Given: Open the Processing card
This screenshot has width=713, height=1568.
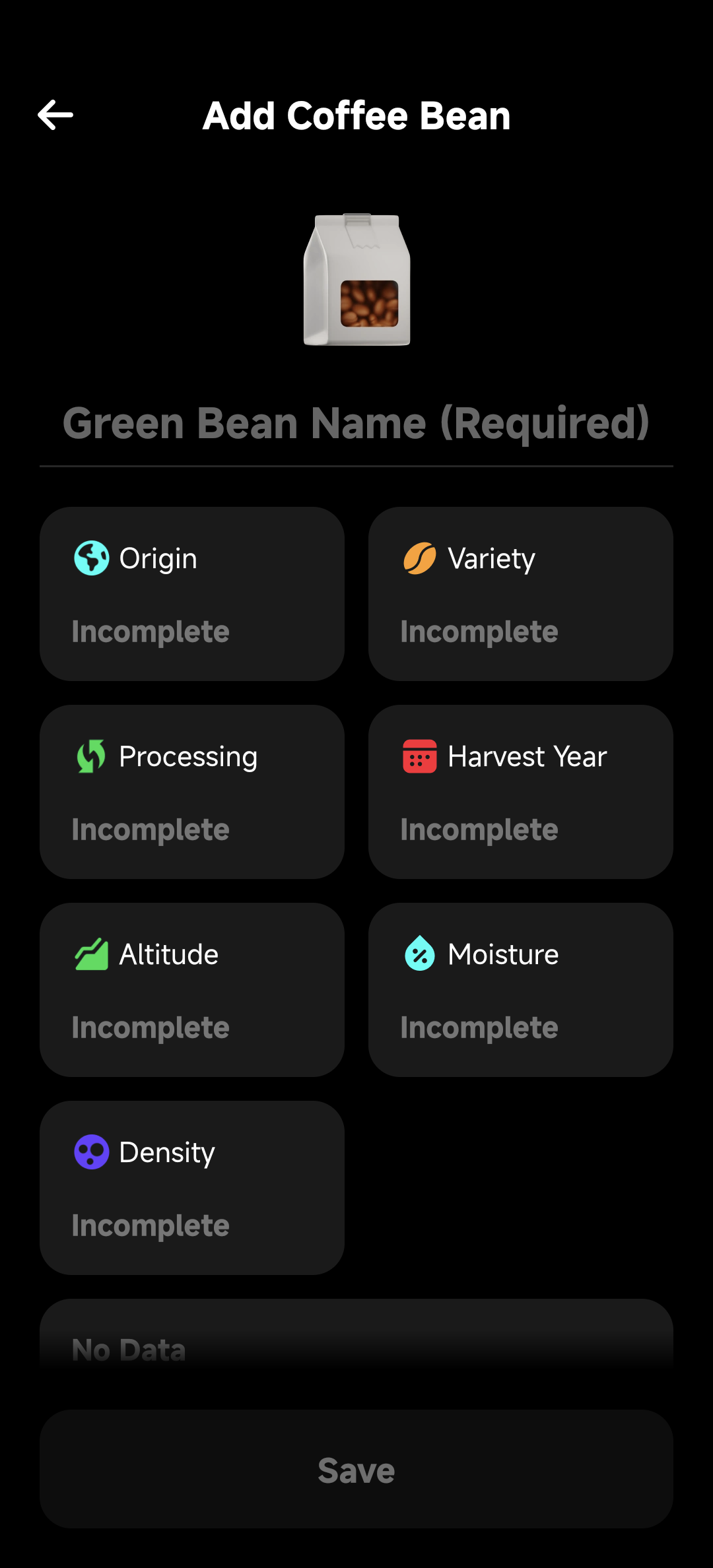Looking at the screenshot, I should (x=191, y=792).
